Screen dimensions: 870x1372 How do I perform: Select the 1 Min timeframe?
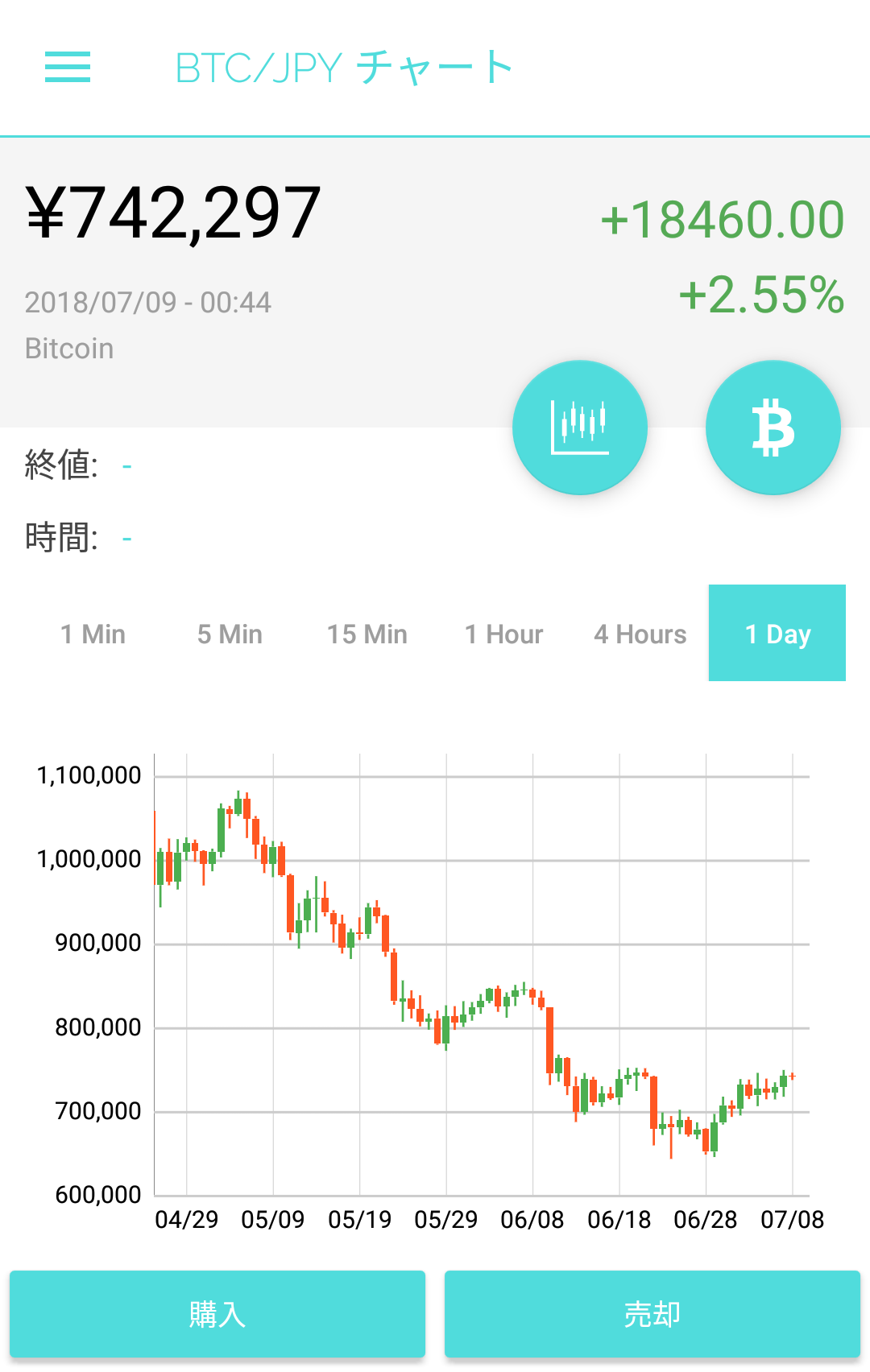point(92,634)
